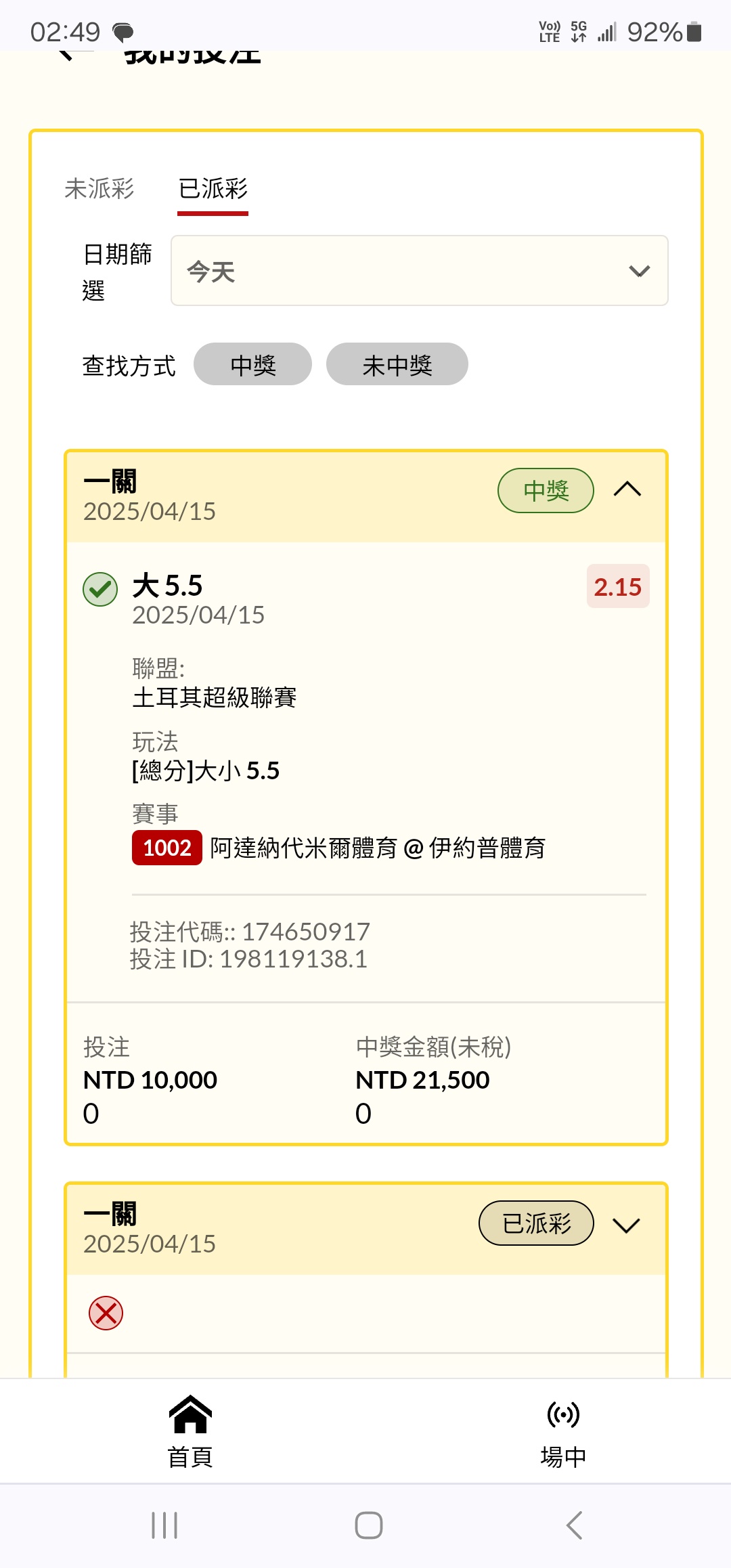The image size is (731, 1568).
Task: Open the 日期篩選 dropdown showing 今天
Action: pos(419,271)
